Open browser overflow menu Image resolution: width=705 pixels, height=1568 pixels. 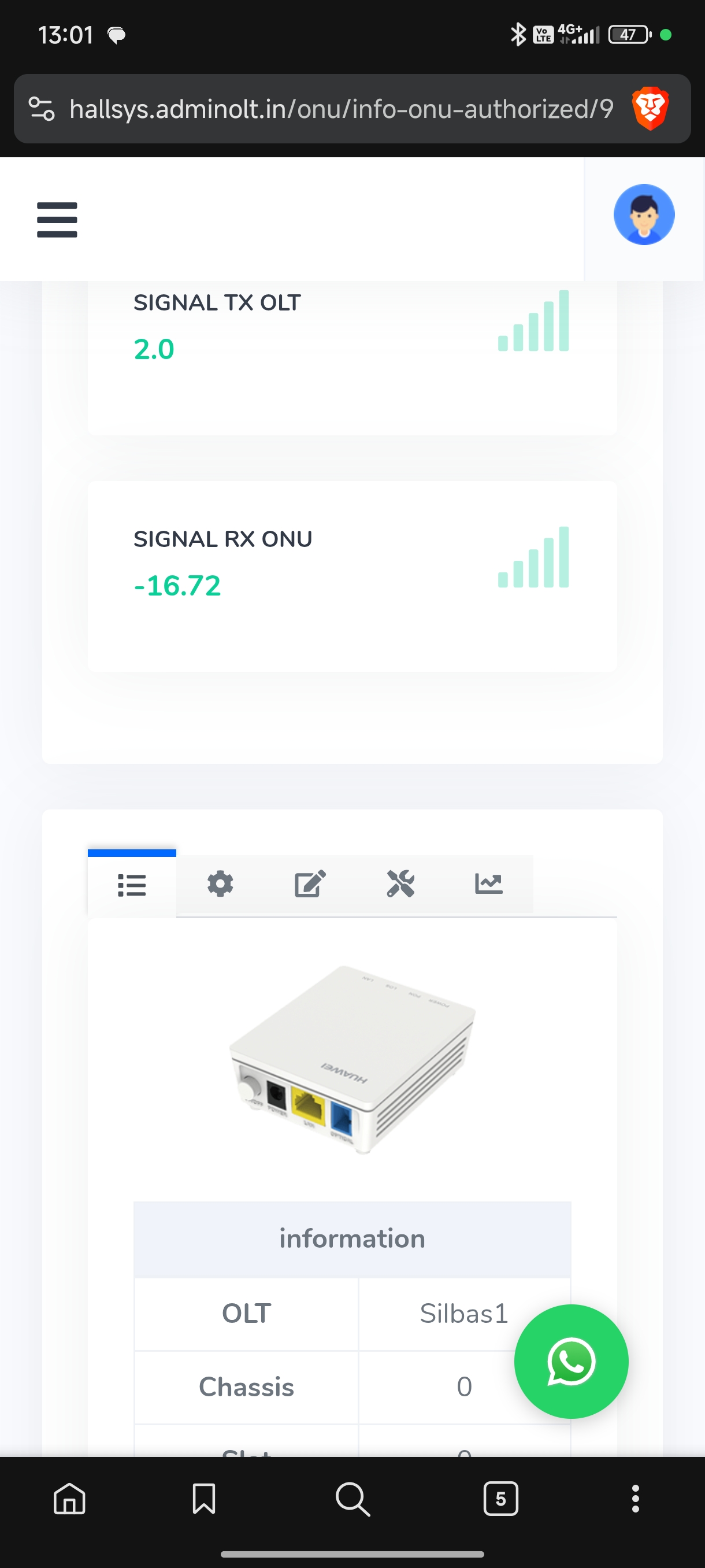click(635, 1498)
